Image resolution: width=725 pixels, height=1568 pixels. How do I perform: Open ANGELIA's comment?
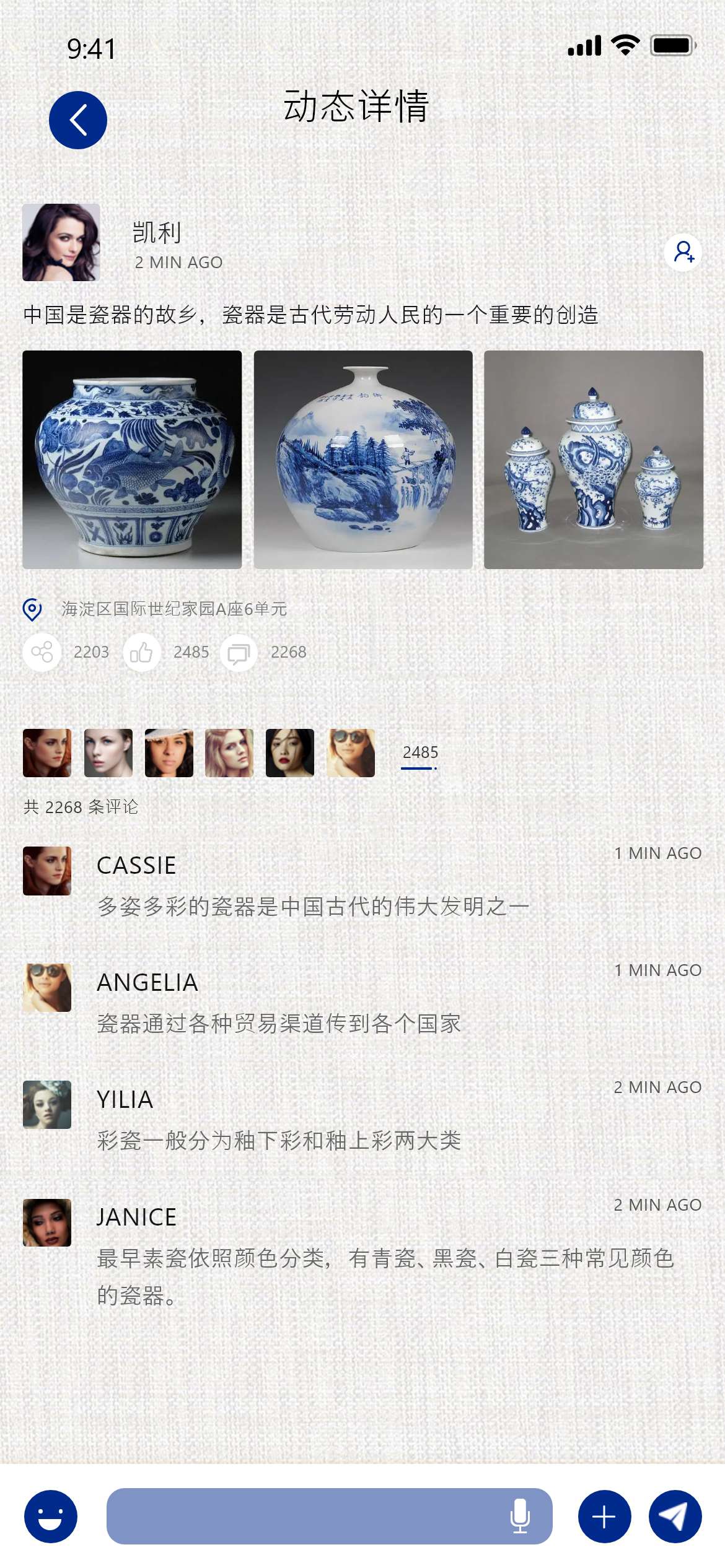[279, 1024]
